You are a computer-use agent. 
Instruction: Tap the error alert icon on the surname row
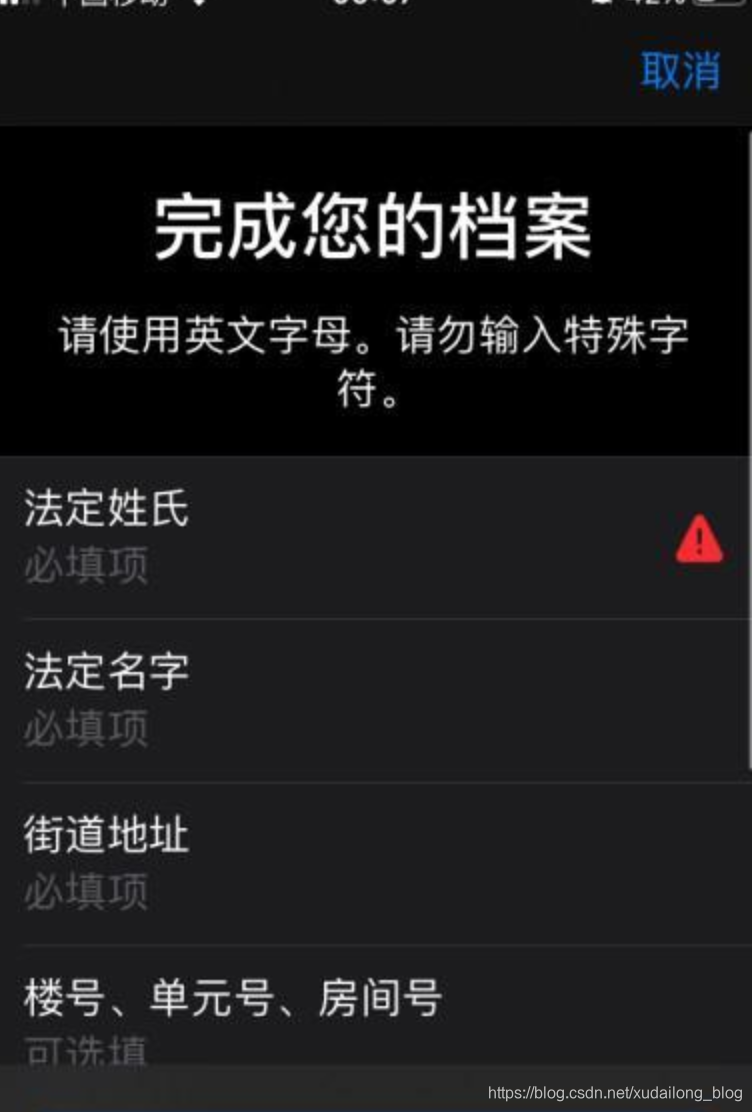coord(698,542)
